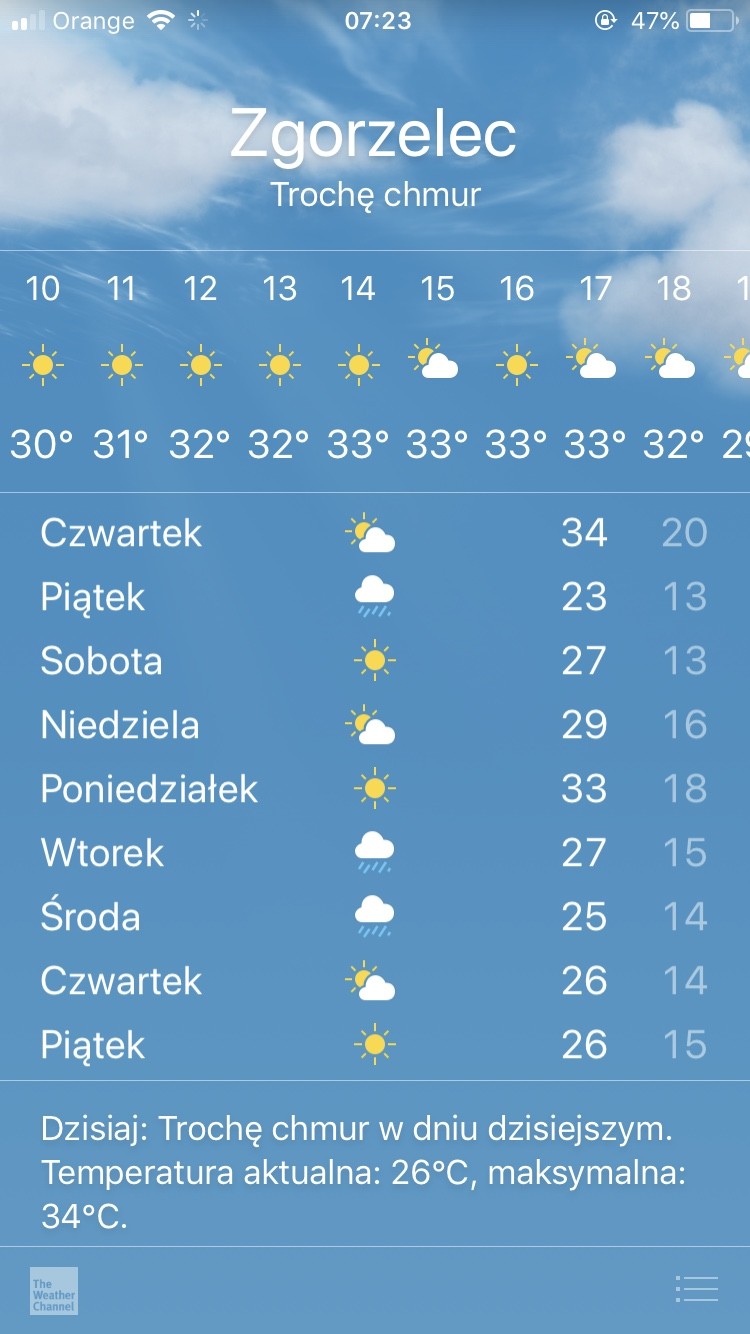The width and height of the screenshot is (750, 1334).
Task: Open the city list
Action: coord(696,1289)
